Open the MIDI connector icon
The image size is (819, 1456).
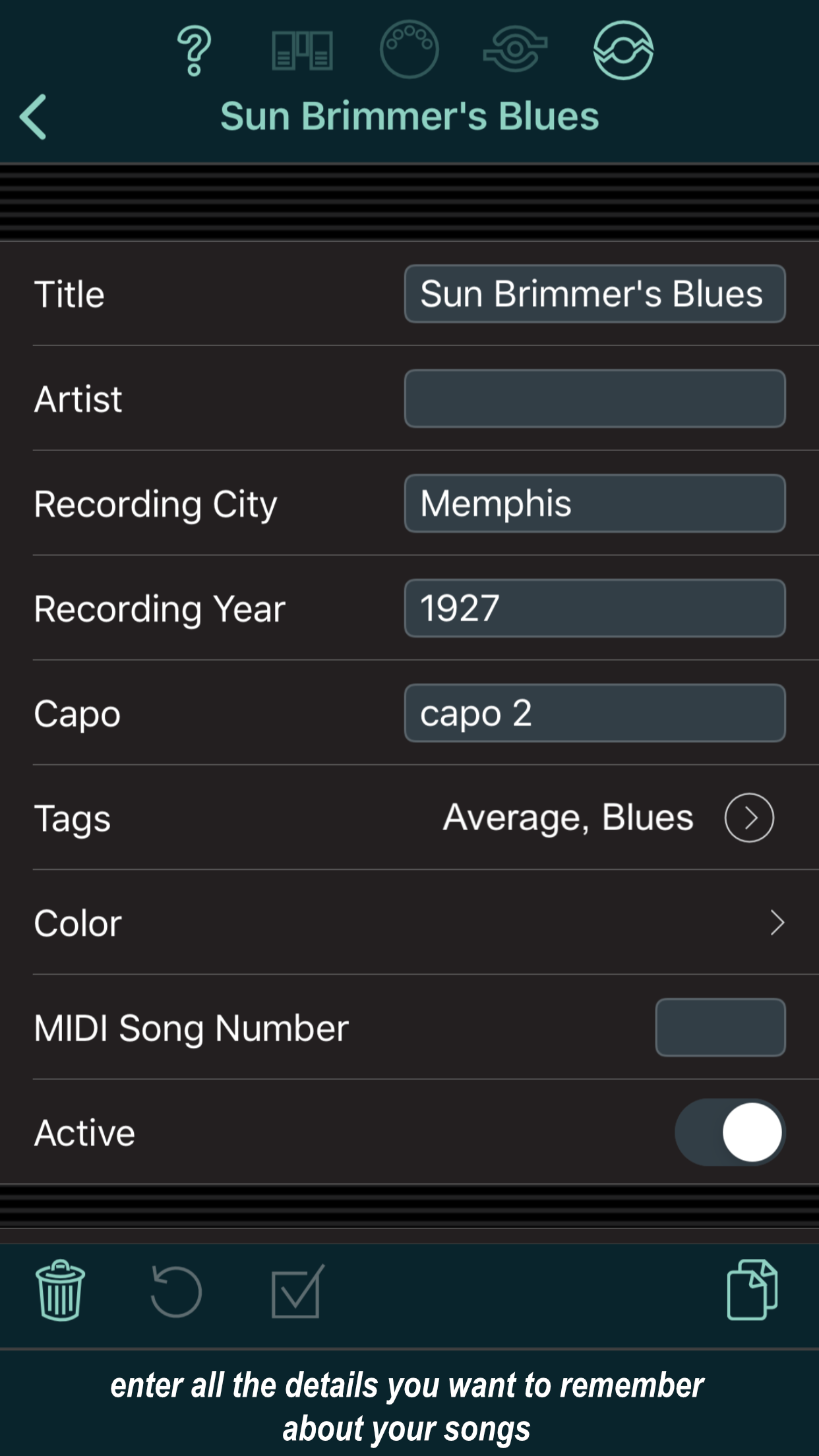point(409,50)
